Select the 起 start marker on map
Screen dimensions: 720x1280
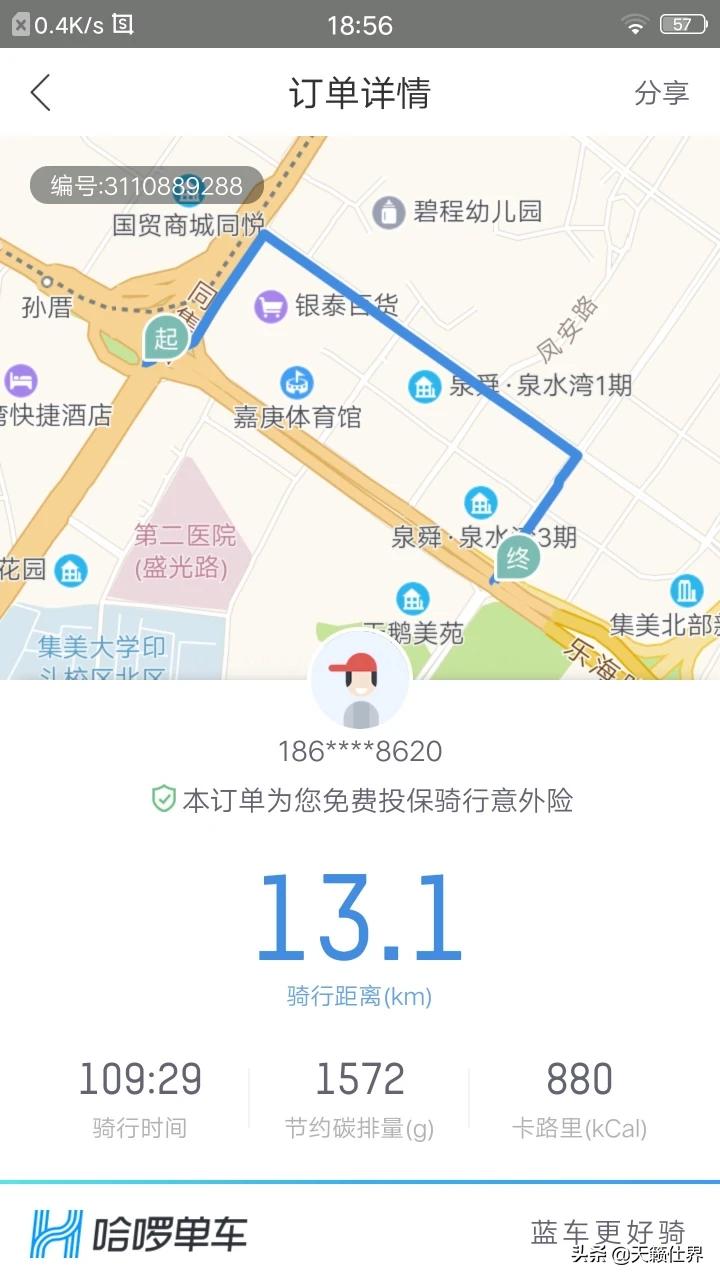pos(166,340)
